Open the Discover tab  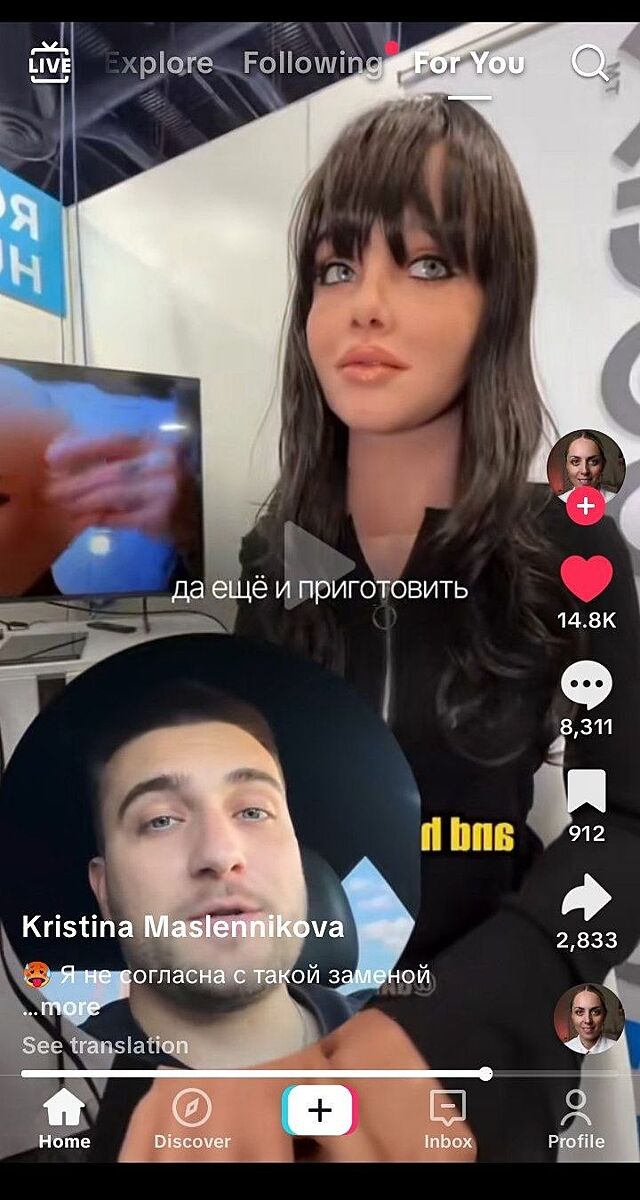click(x=192, y=1120)
